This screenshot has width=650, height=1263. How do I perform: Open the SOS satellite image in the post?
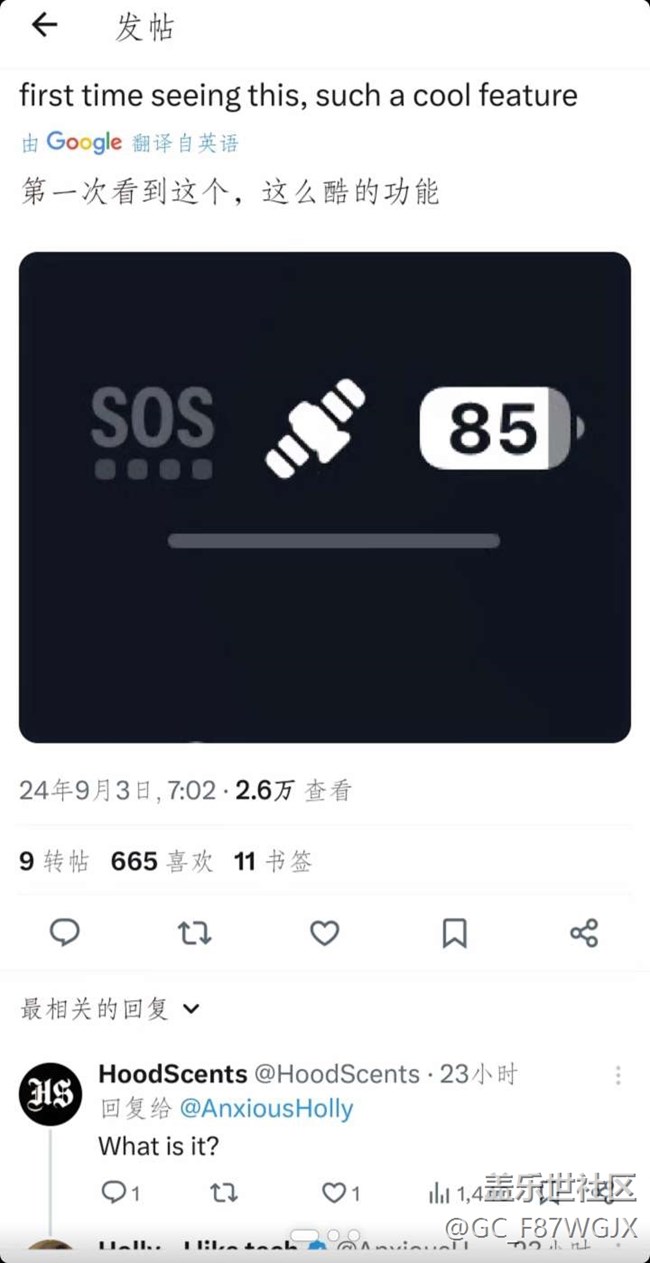tap(325, 497)
